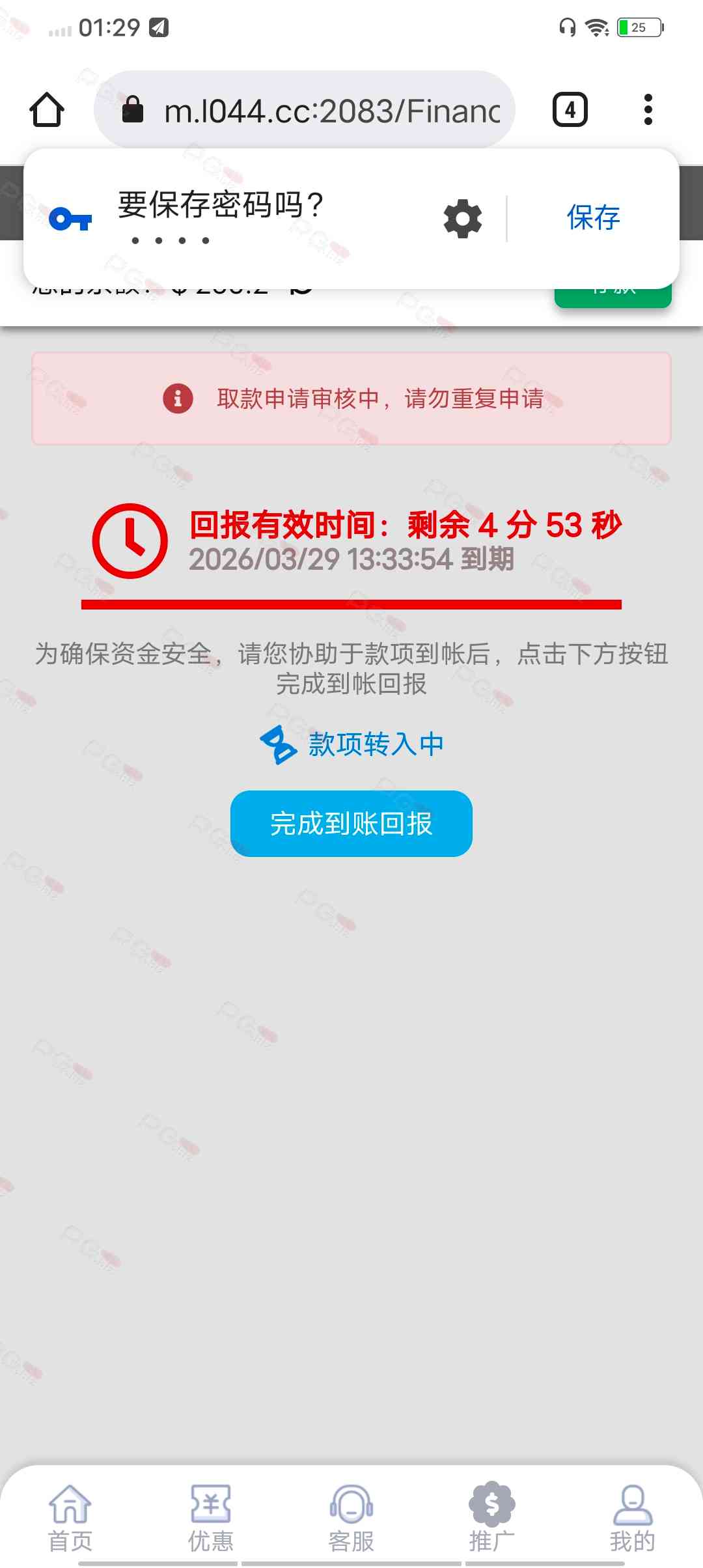Tap the URL address bar
The width and height of the screenshot is (703, 1568).
(x=319, y=109)
